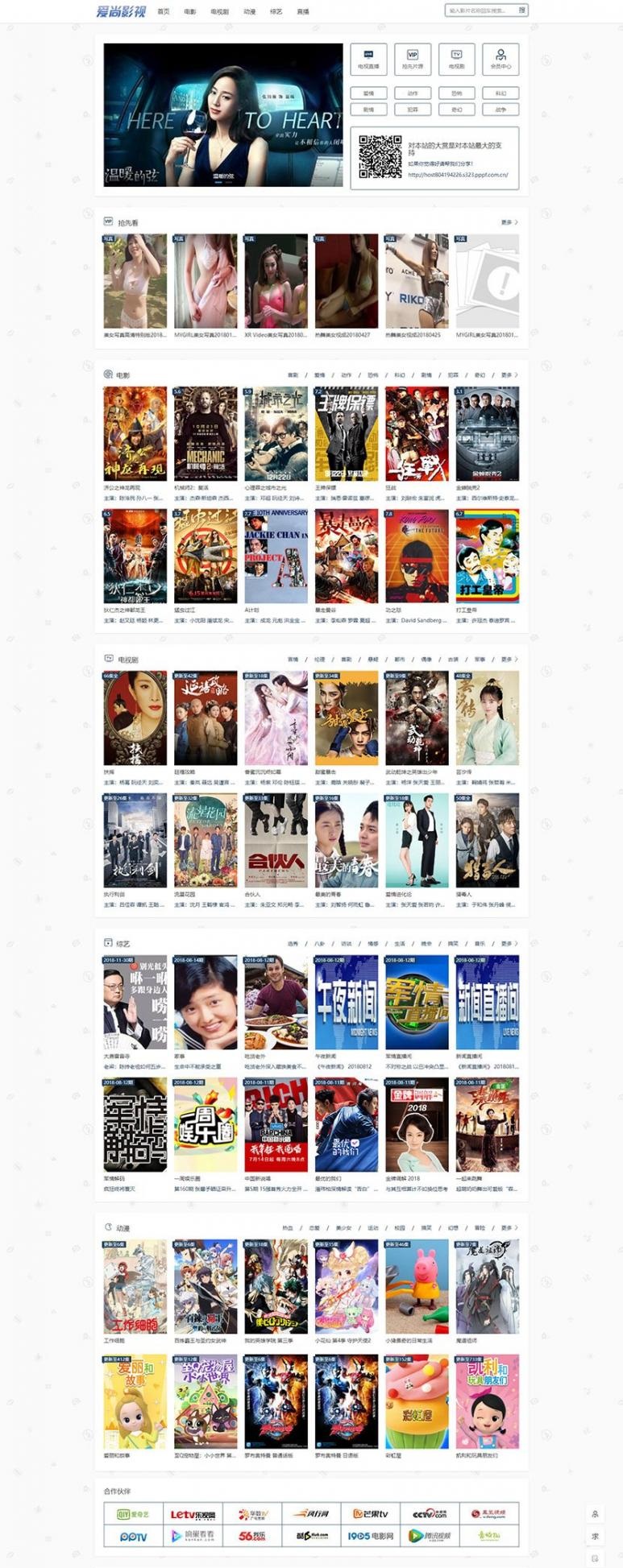623x1568 pixels.
Task: Visit the 芒果tv partner link
Action: (x=371, y=1514)
